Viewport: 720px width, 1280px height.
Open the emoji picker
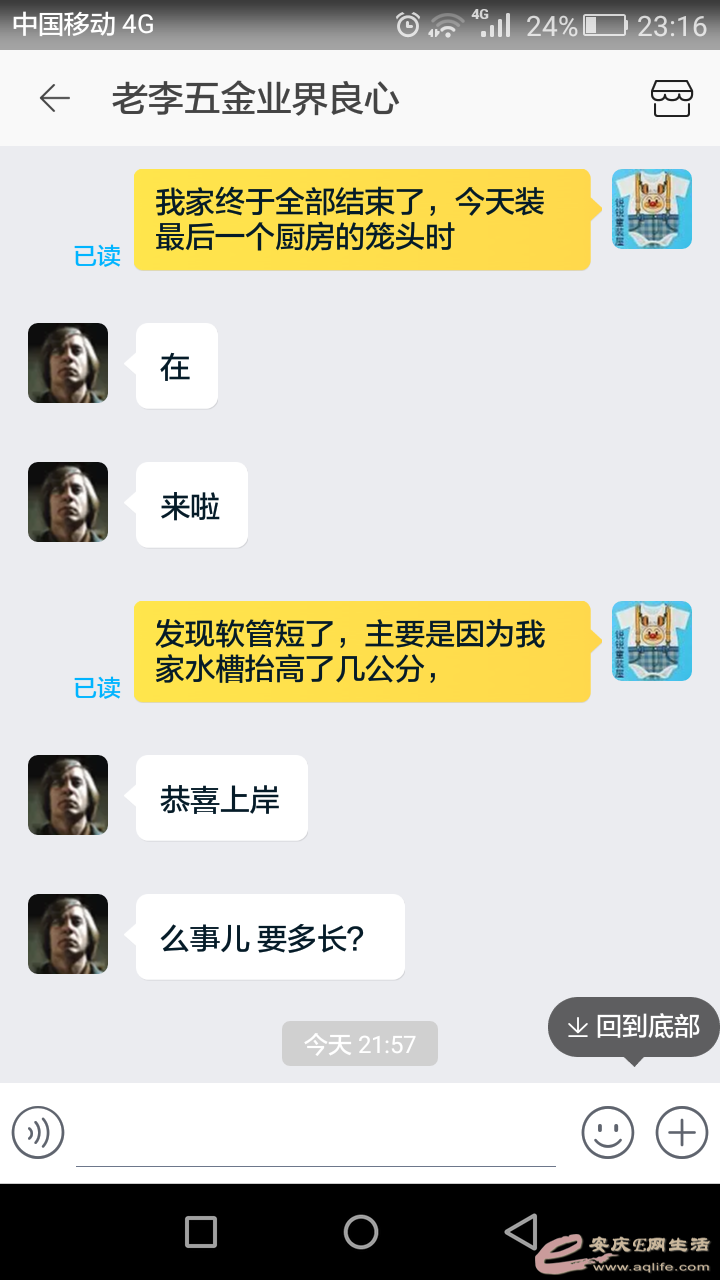point(608,1133)
